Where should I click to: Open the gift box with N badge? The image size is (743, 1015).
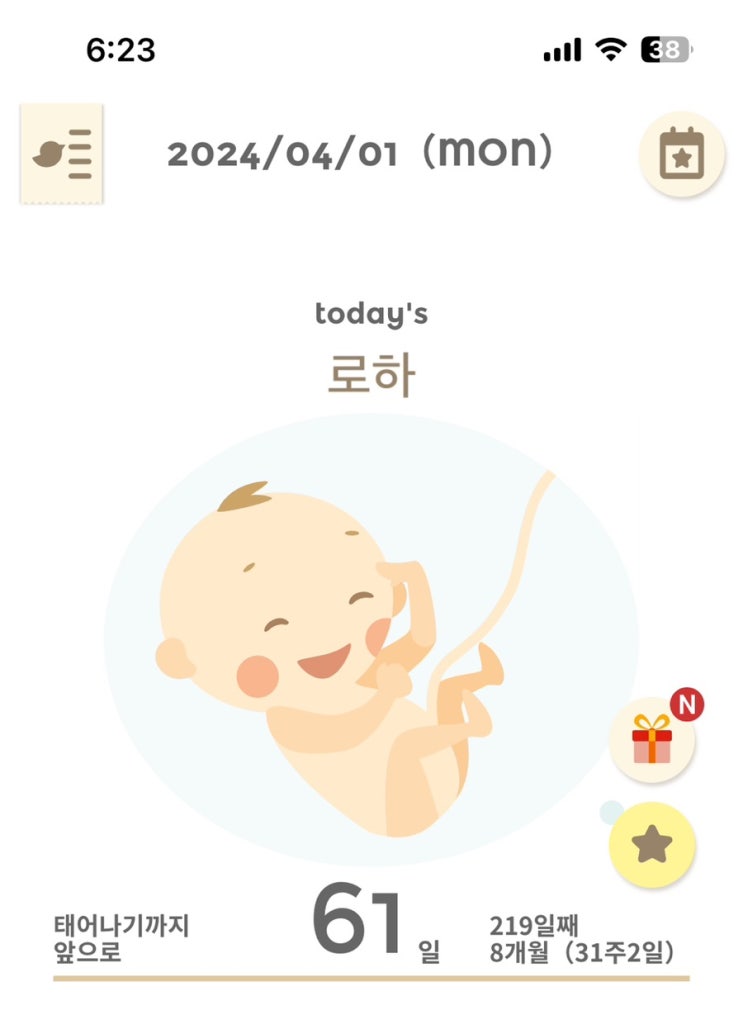click(652, 739)
